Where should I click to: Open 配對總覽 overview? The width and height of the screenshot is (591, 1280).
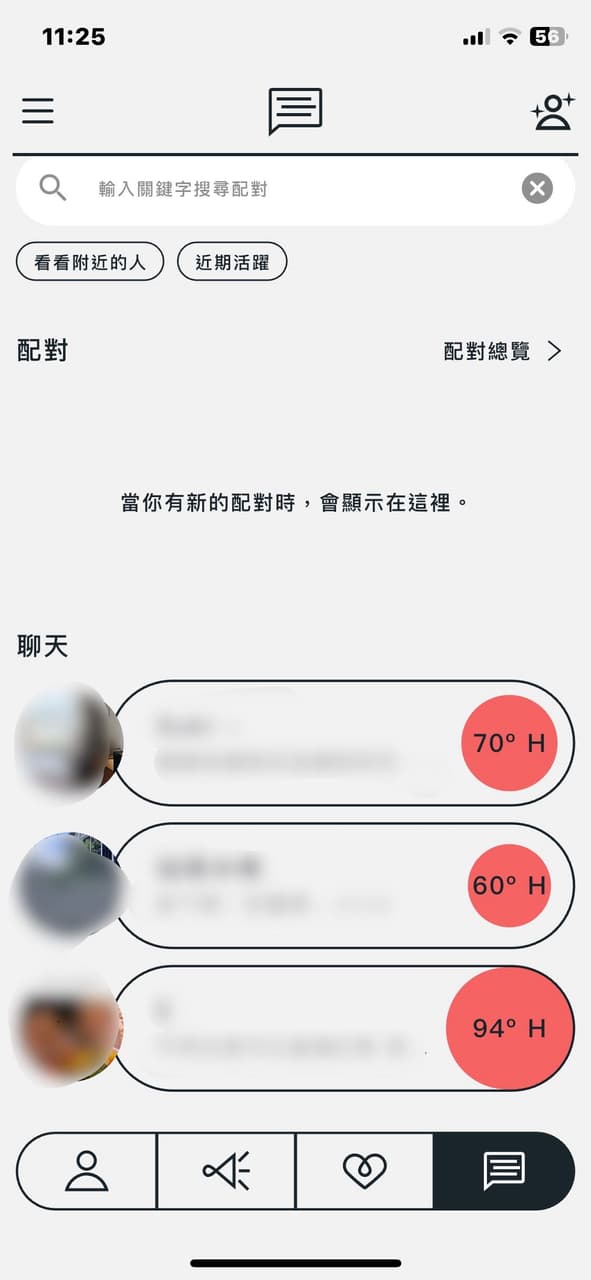pyautogui.click(x=503, y=351)
